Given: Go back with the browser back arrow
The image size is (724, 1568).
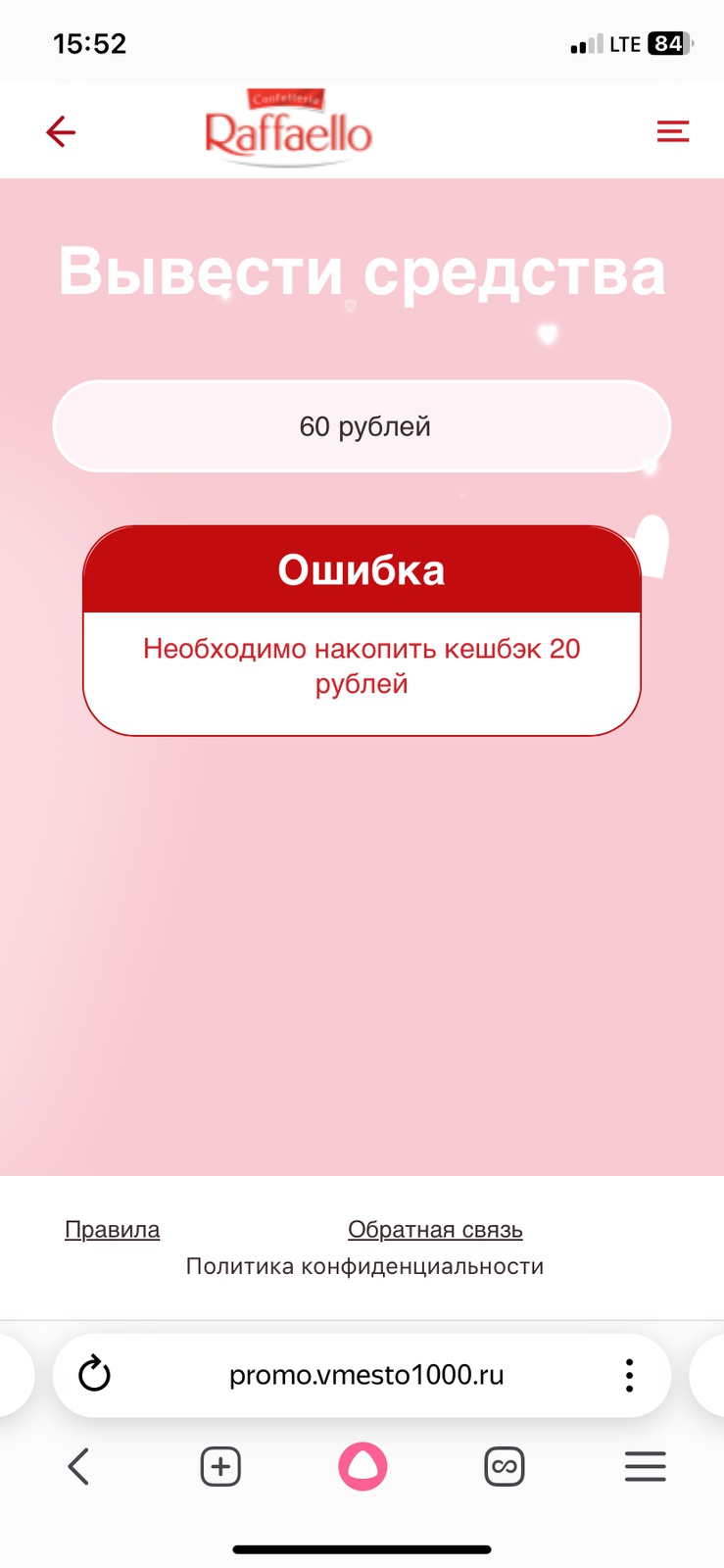Looking at the screenshot, I should click(x=78, y=1467).
